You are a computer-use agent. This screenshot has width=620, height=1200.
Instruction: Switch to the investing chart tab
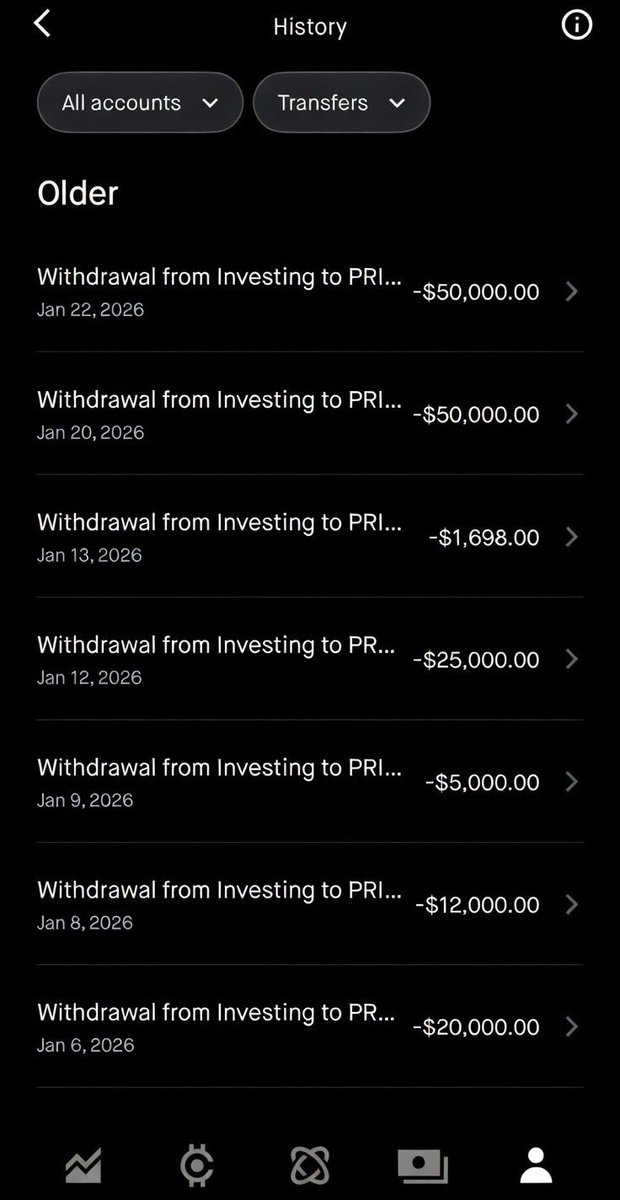coord(83,1165)
